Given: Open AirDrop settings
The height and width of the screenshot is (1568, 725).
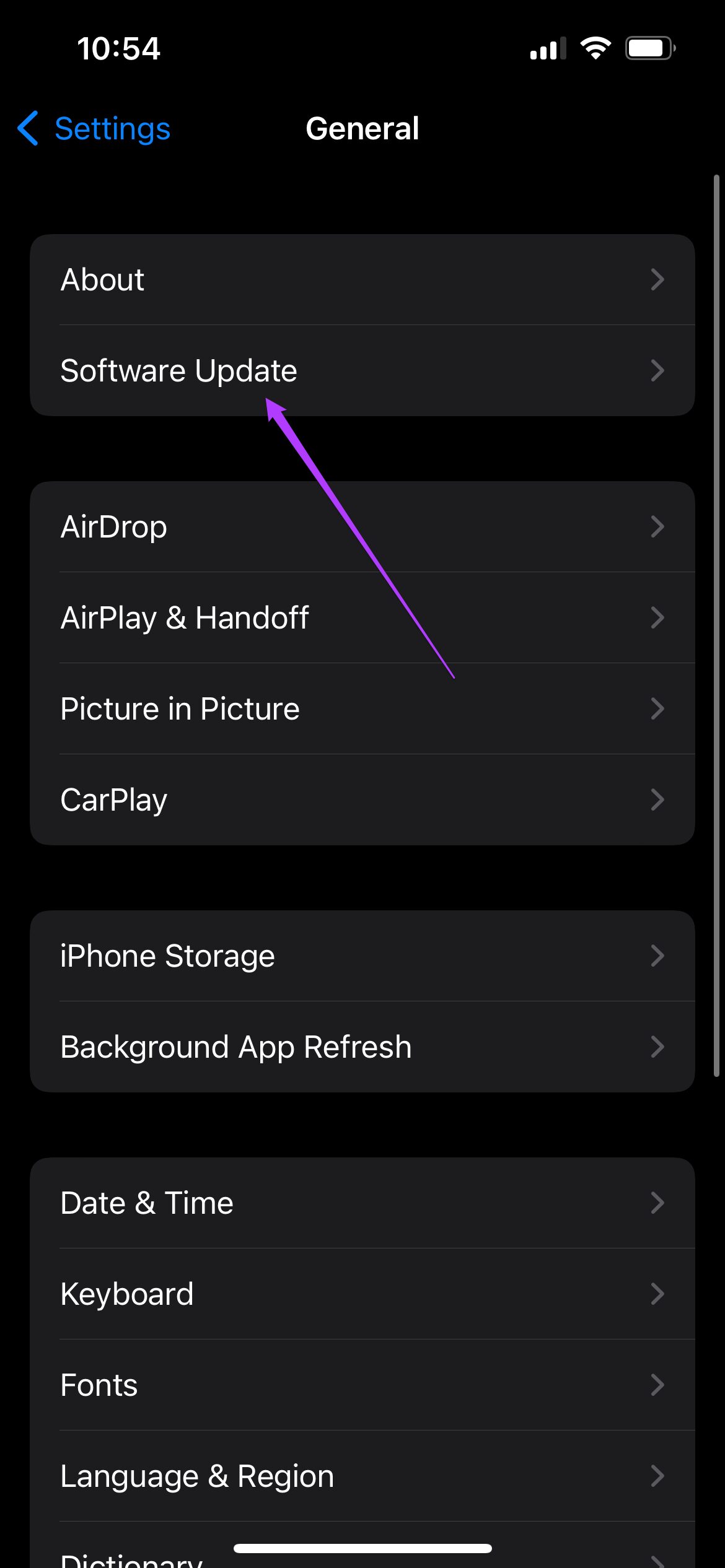Looking at the screenshot, I should coord(362,527).
